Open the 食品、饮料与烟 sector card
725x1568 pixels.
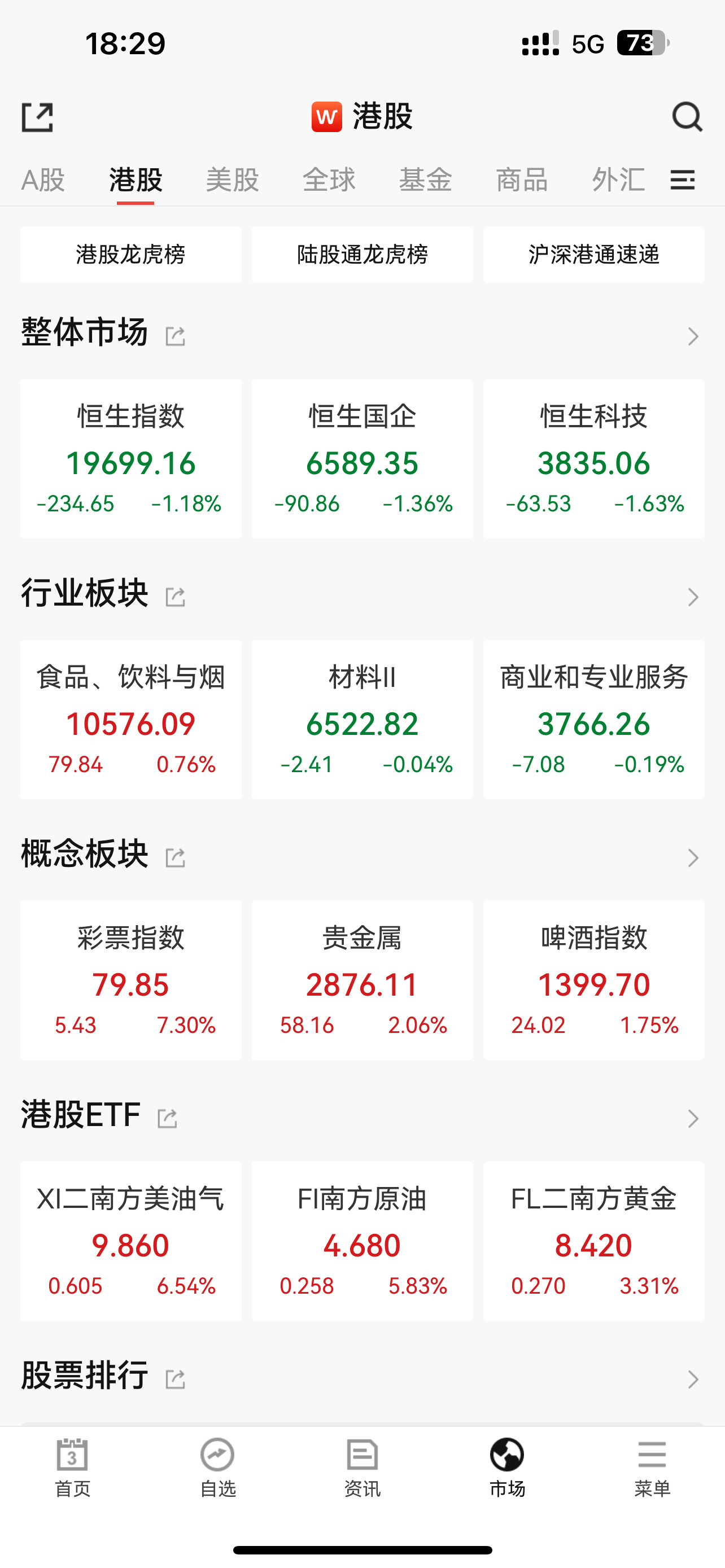[131, 720]
